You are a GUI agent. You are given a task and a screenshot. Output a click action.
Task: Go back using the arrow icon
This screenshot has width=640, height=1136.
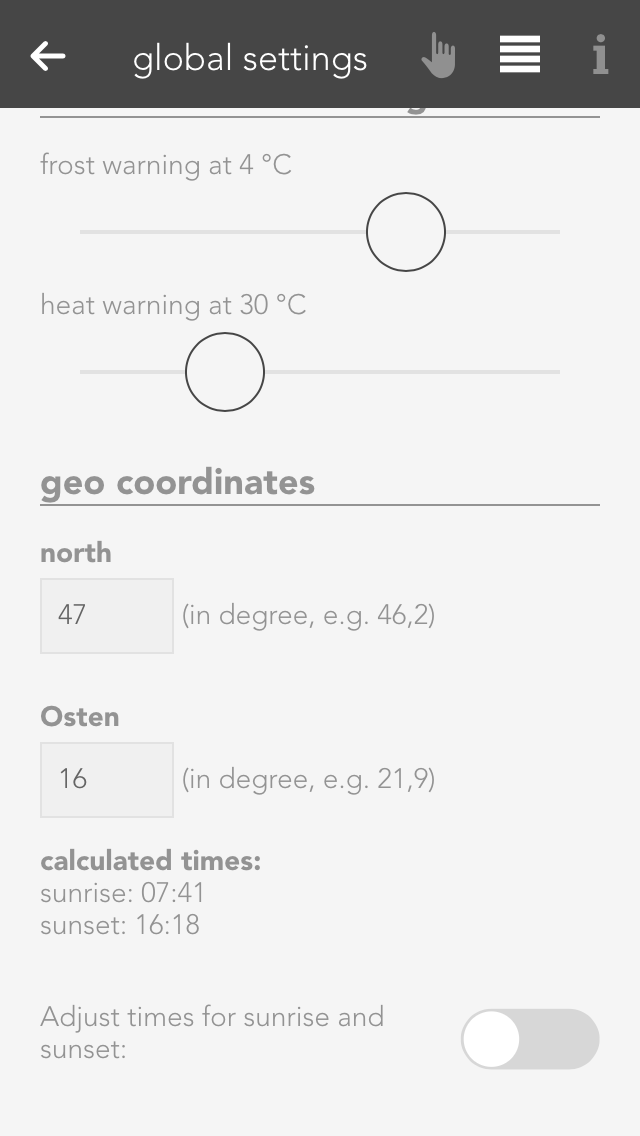pos(48,56)
